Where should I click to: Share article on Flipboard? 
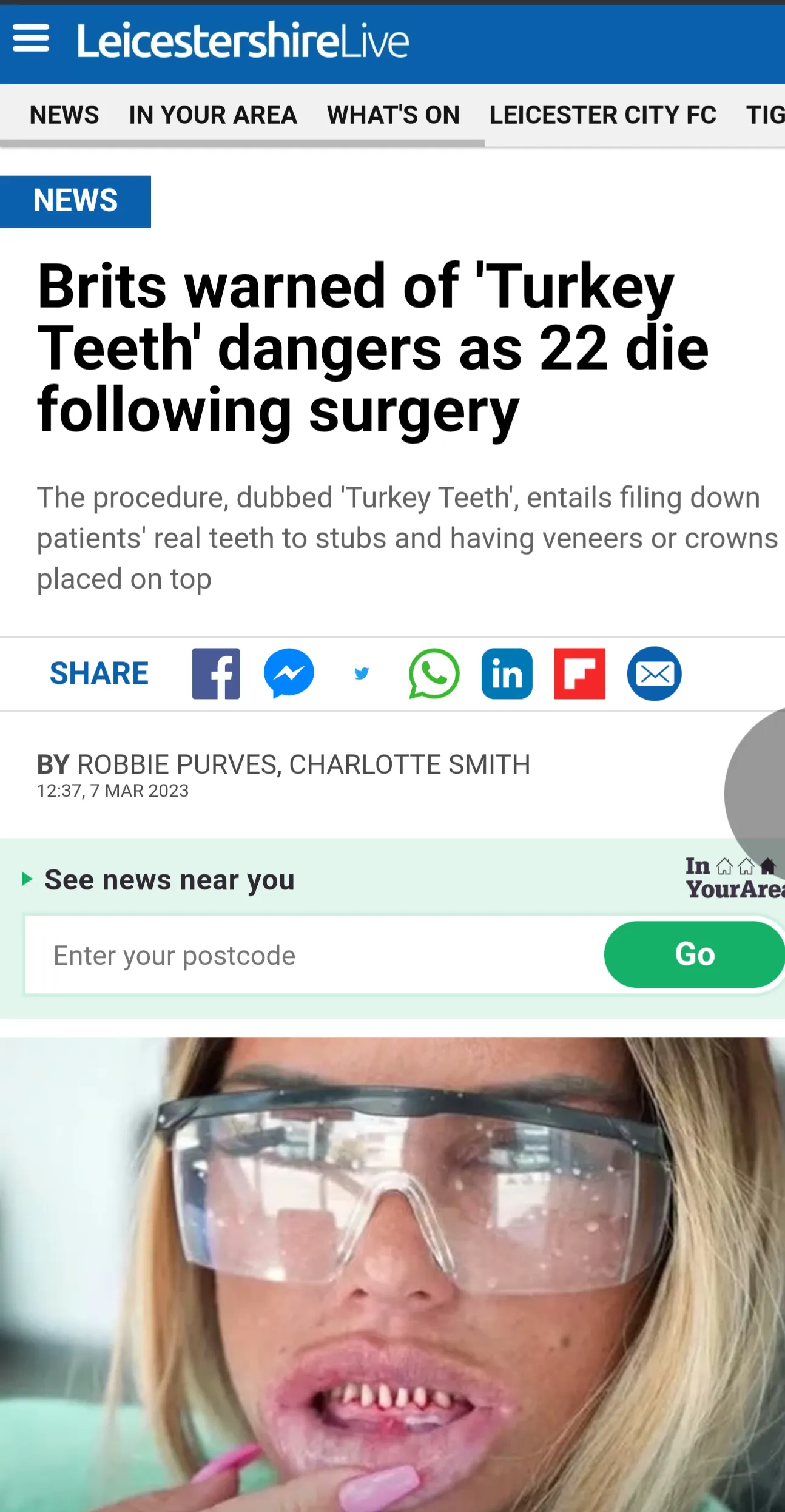[x=579, y=673]
